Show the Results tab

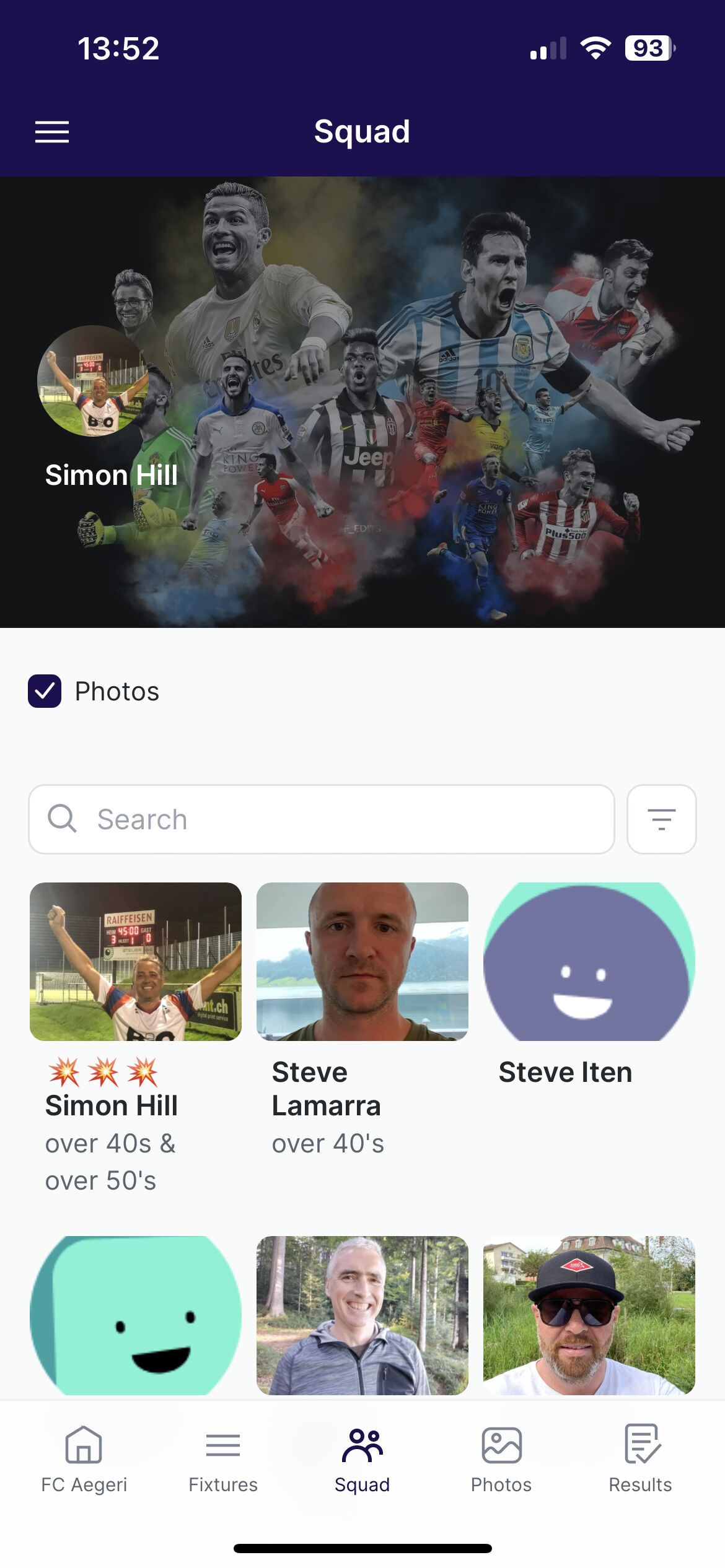[640, 1458]
